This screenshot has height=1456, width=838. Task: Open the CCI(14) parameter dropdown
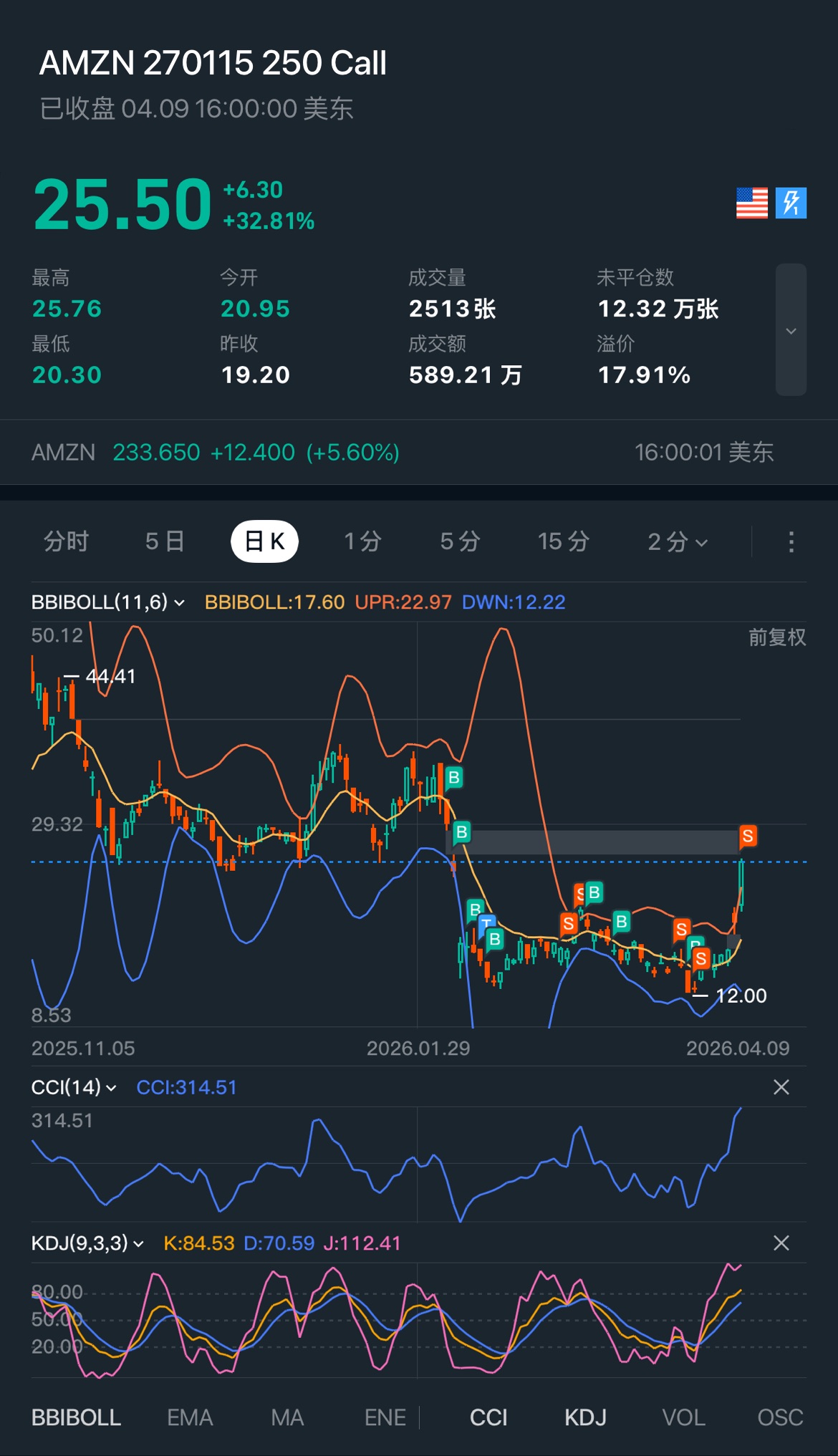coord(74,1087)
